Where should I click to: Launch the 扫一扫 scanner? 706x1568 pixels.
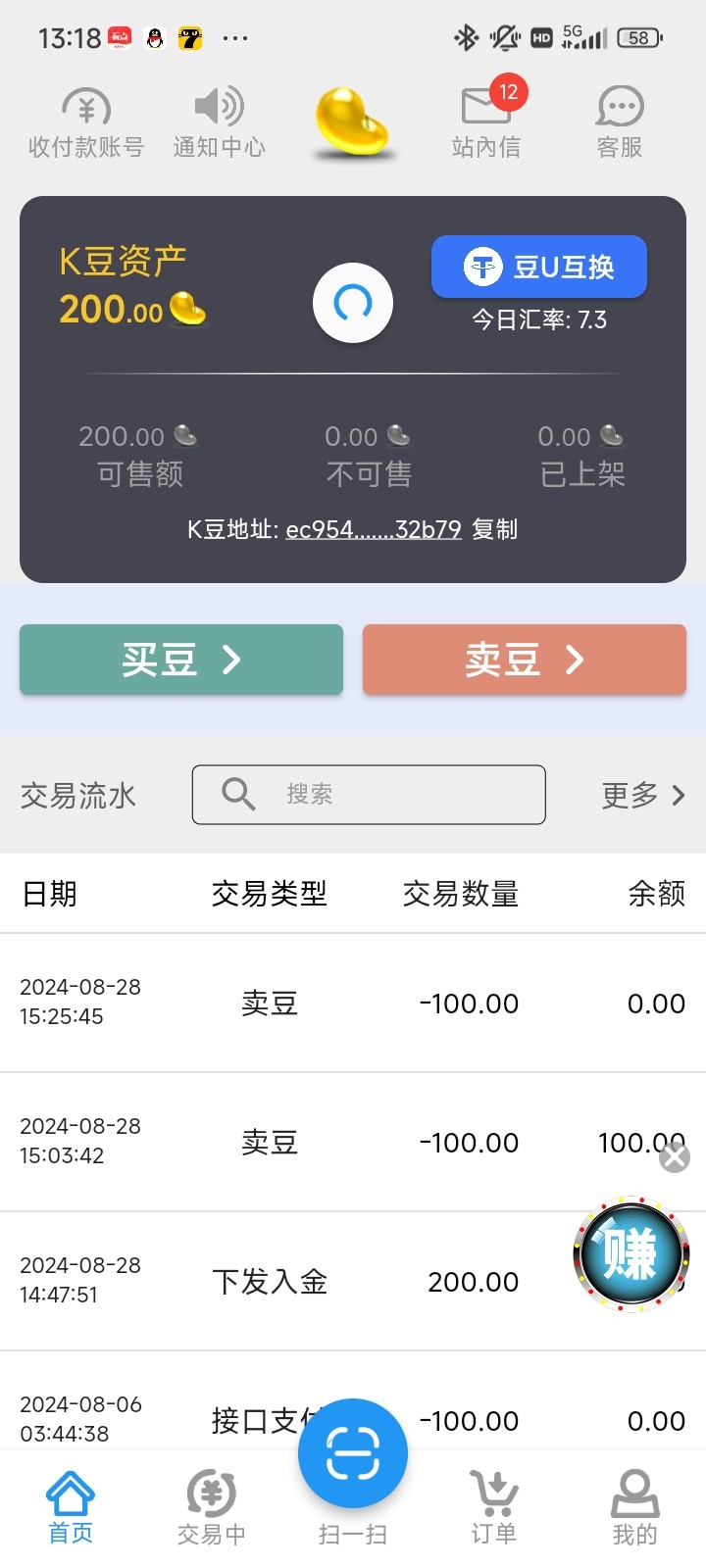coord(353,1455)
